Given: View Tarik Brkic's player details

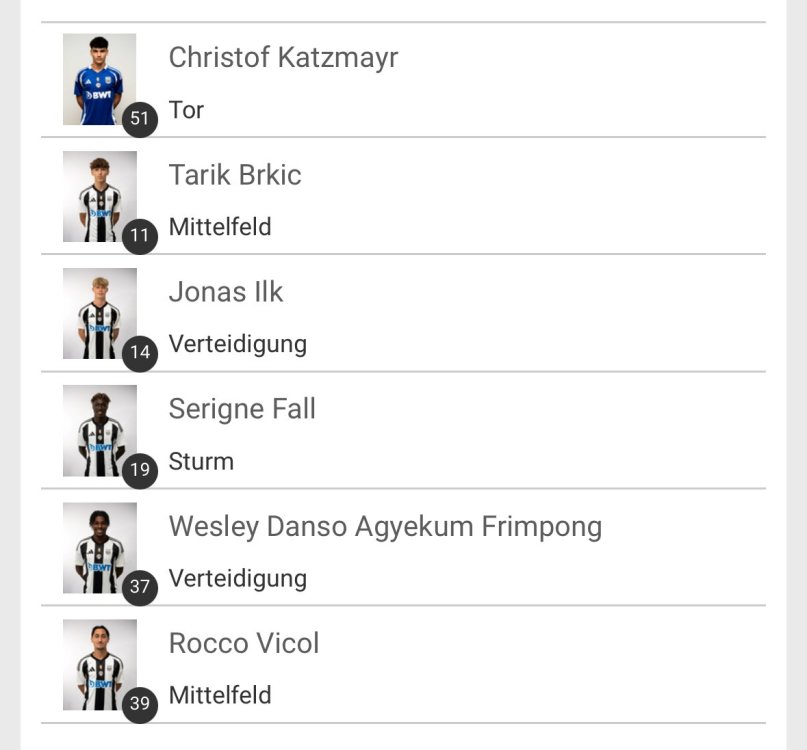Looking at the screenshot, I should (235, 175).
